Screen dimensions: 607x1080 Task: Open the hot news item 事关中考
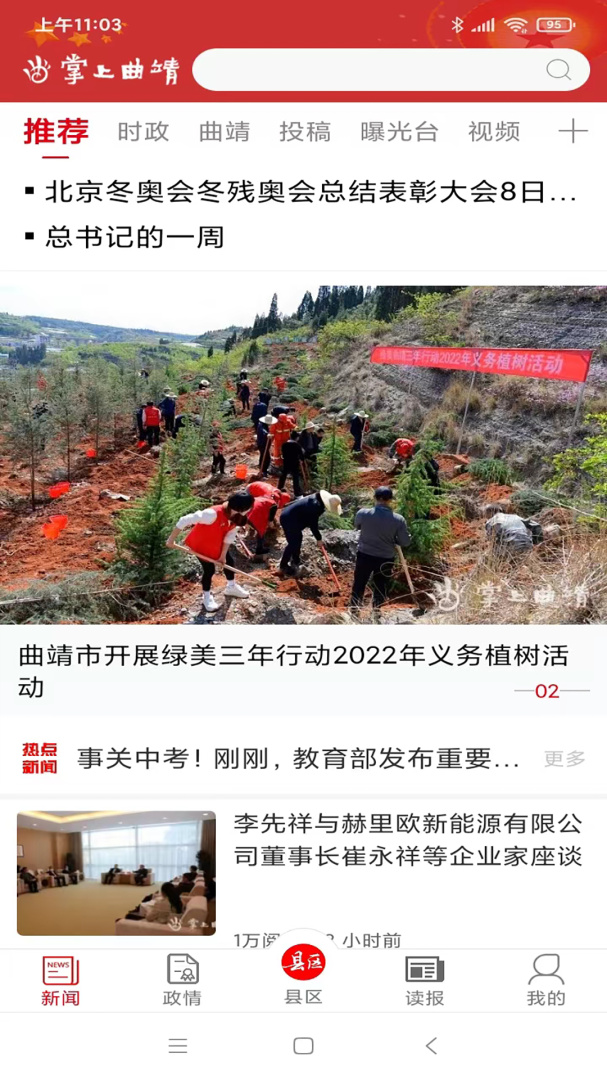click(298, 759)
